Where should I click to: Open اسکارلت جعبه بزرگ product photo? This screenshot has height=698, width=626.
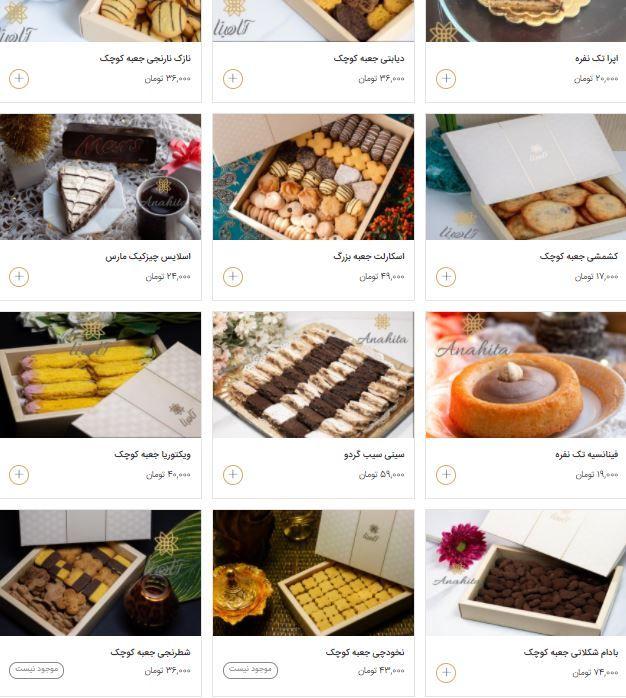tap(313, 176)
